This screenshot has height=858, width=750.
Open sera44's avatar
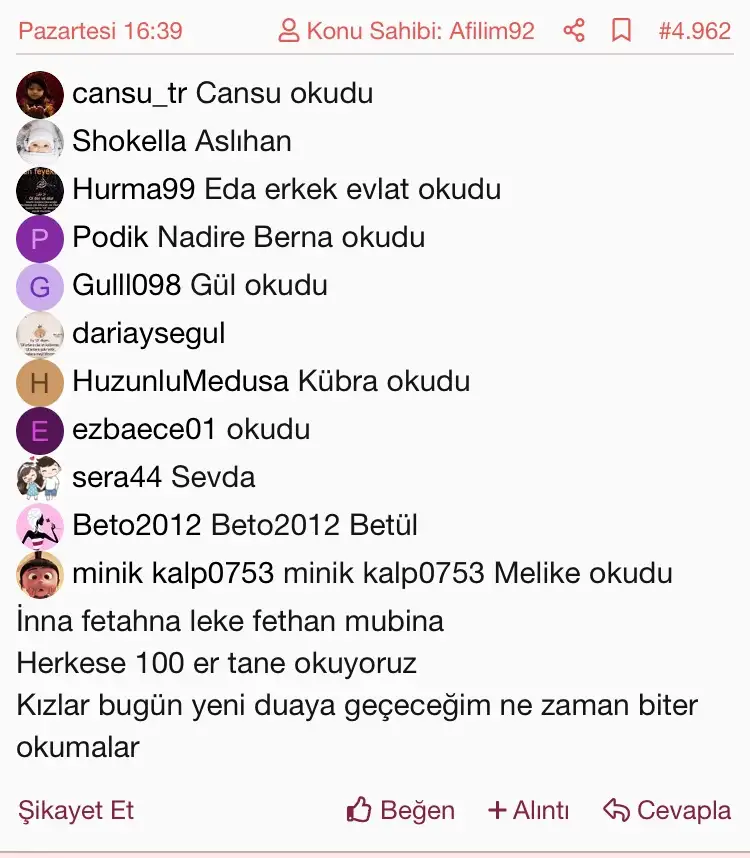coord(40,478)
